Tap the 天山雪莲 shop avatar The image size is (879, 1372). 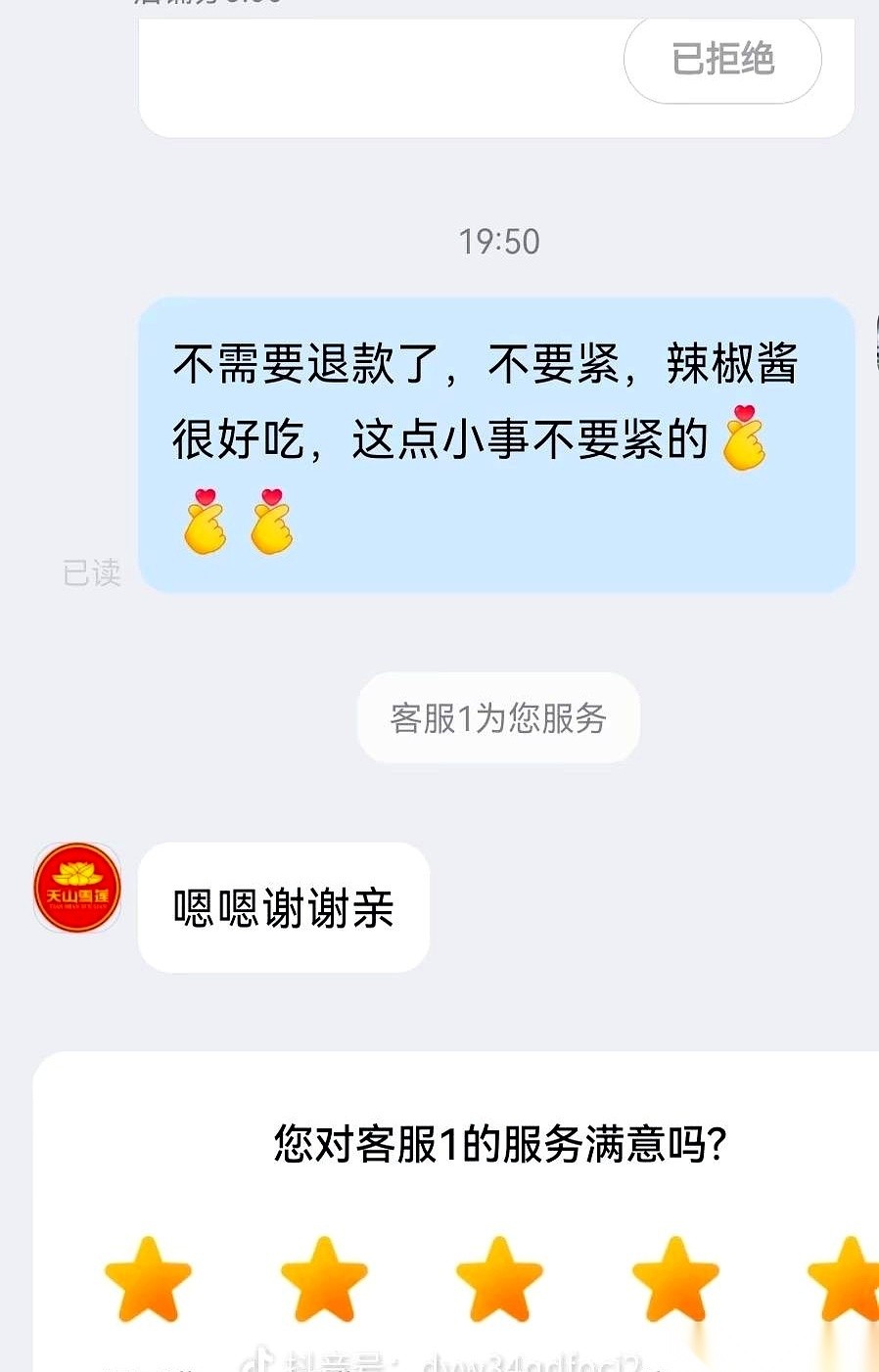76,888
